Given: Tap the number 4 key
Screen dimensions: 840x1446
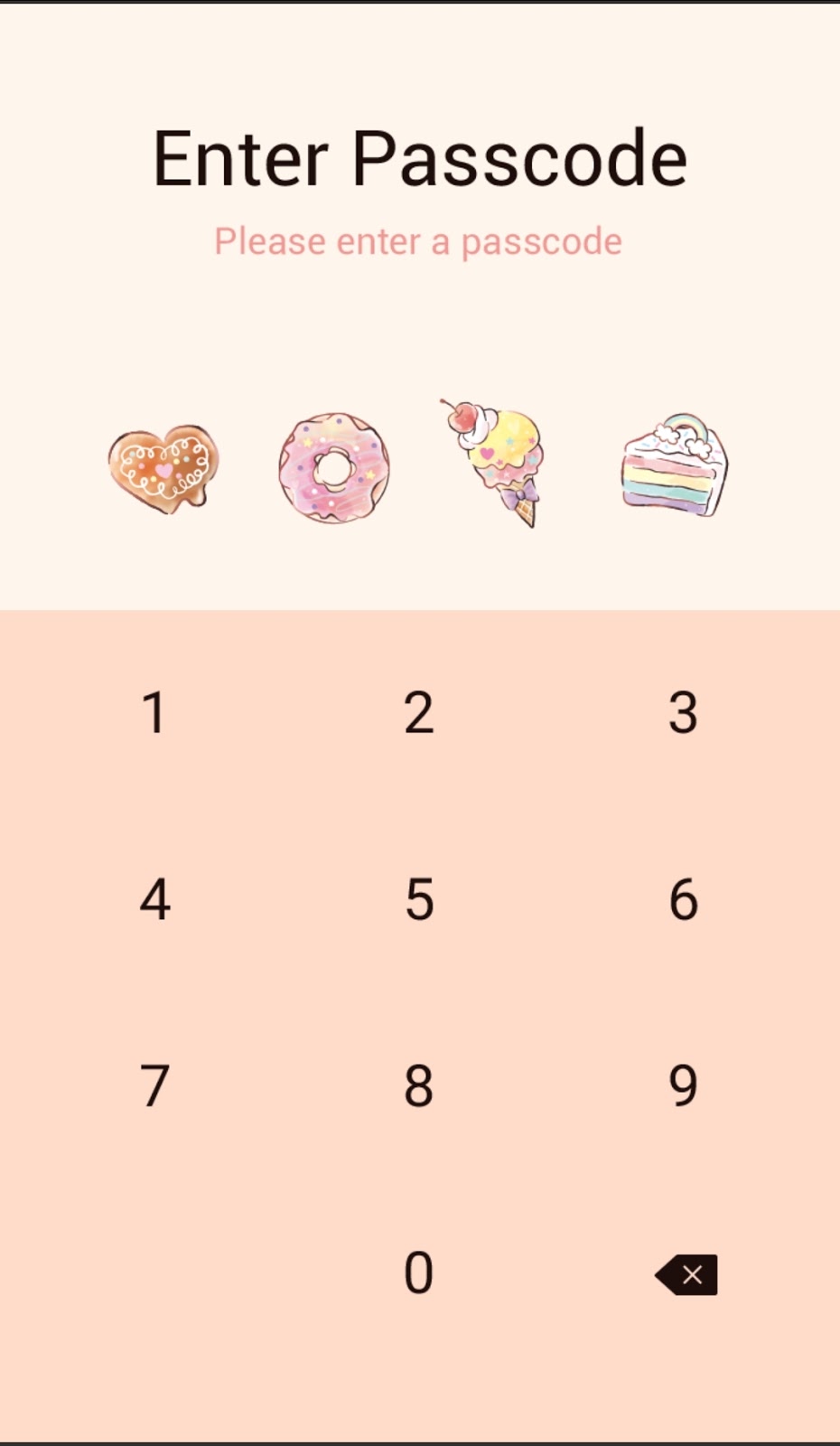Looking at the screenshot, I should (154, 900).
